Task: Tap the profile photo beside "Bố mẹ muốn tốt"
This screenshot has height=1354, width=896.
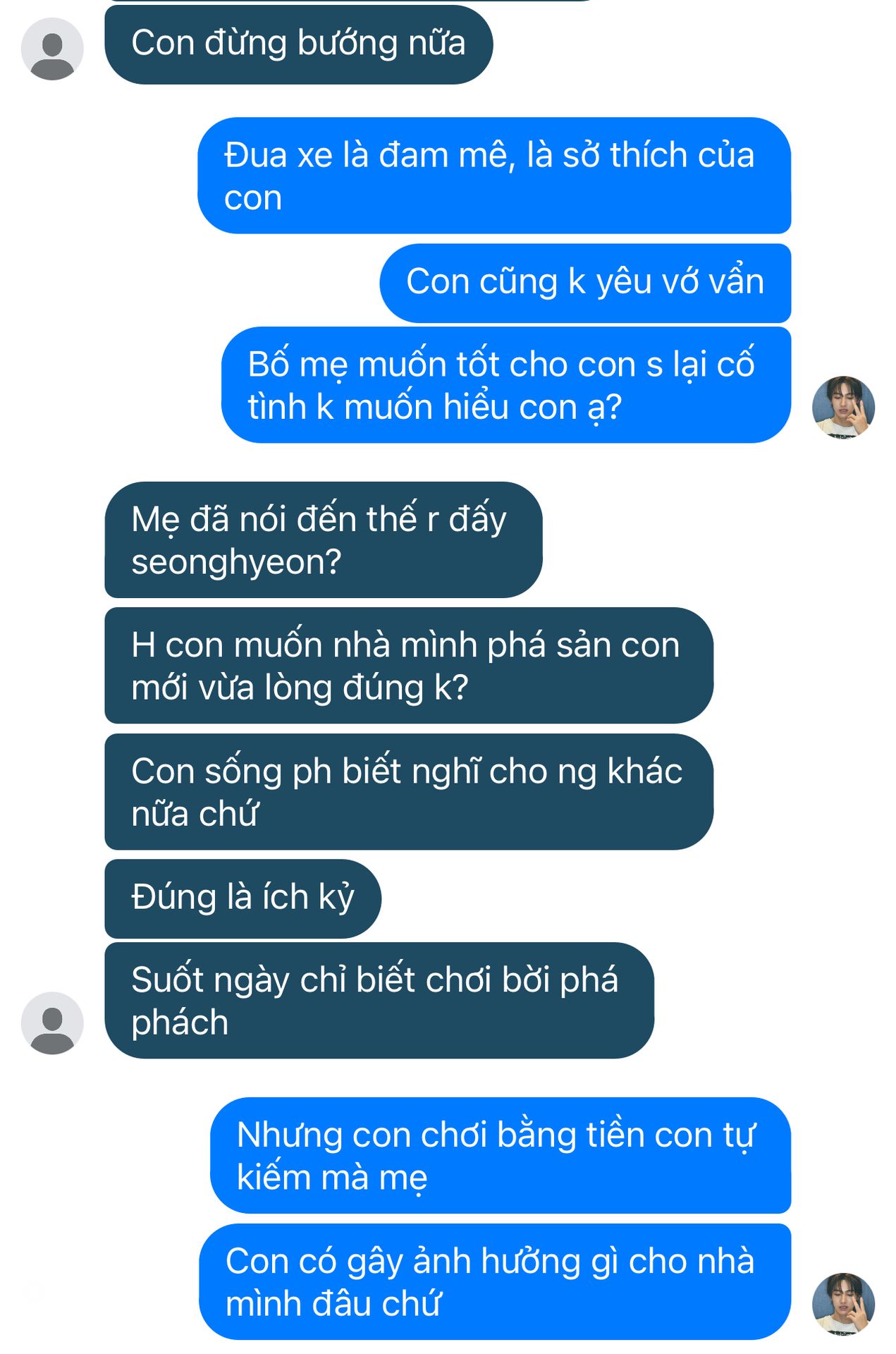Action: (x=843, y=407)
